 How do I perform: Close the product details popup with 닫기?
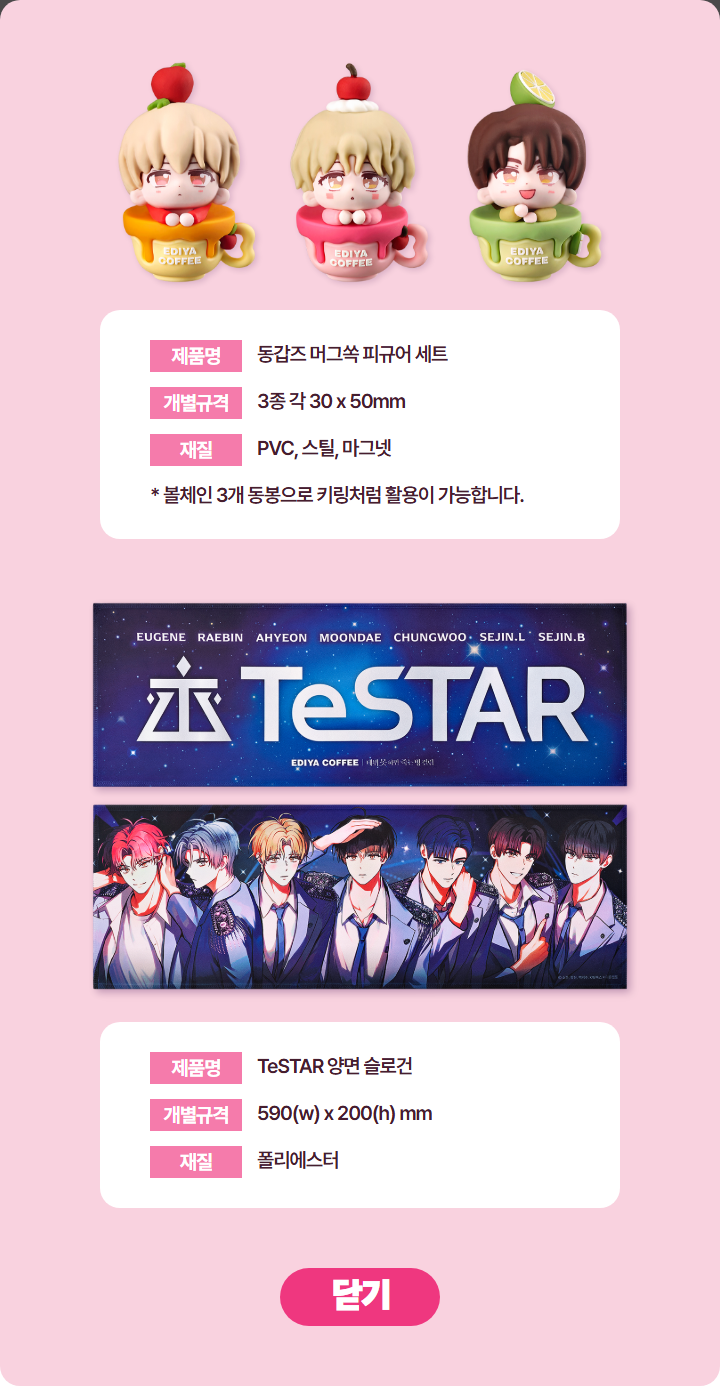[360, 1296]
